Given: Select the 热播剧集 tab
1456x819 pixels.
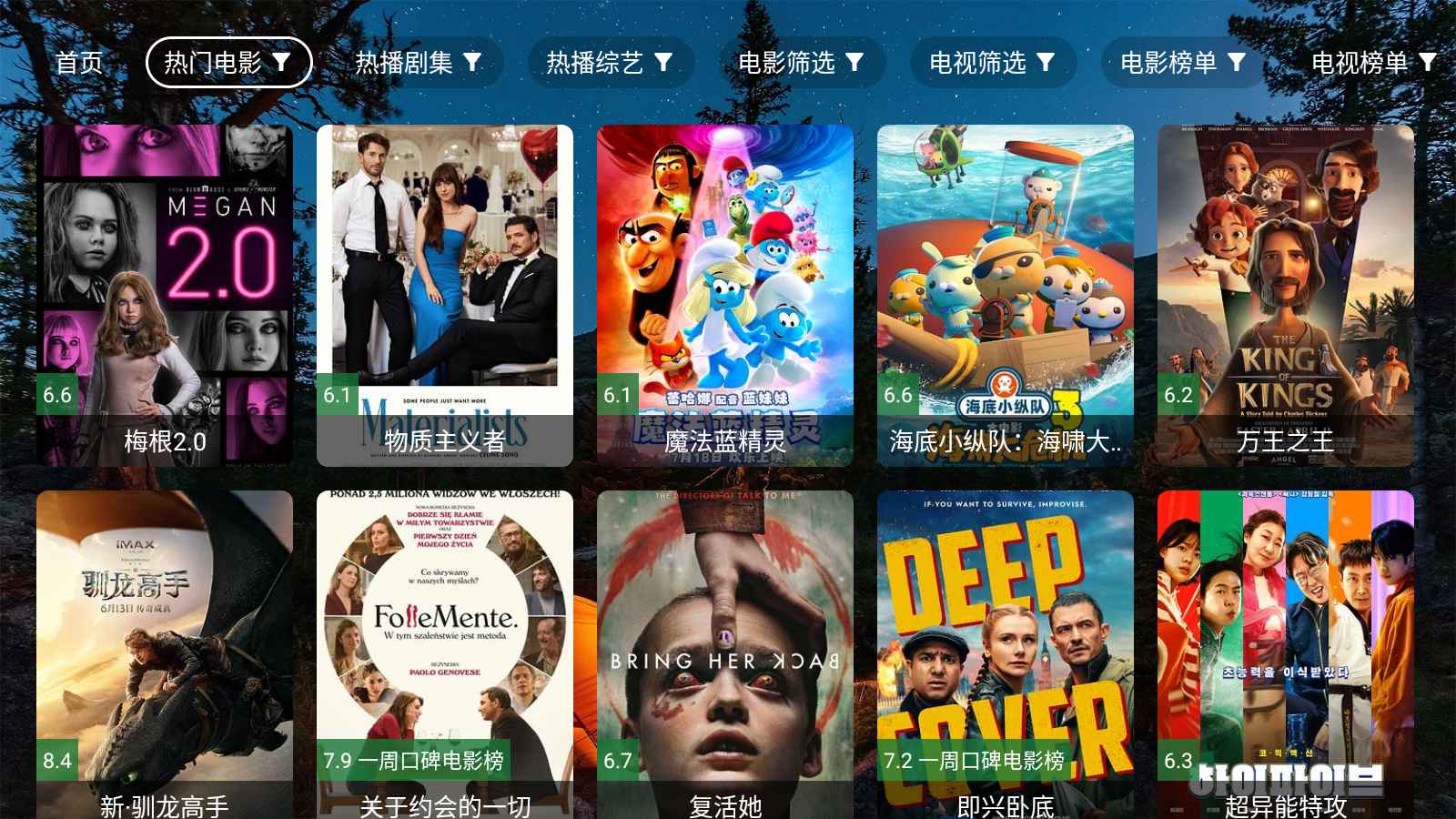Looking at the screenshot, I should 419,62.
